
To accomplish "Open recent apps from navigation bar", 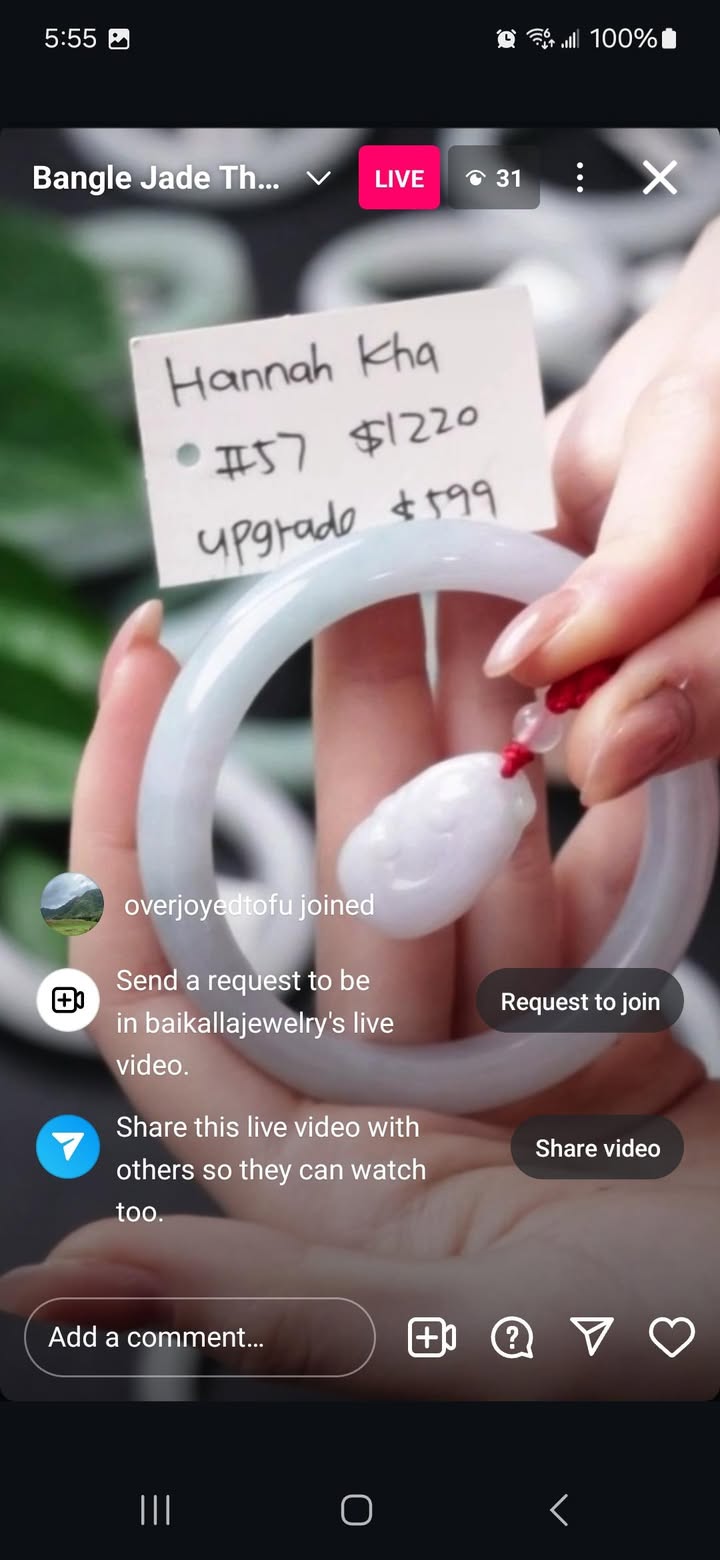I will pyautogui.click(x=155, y=1510).
